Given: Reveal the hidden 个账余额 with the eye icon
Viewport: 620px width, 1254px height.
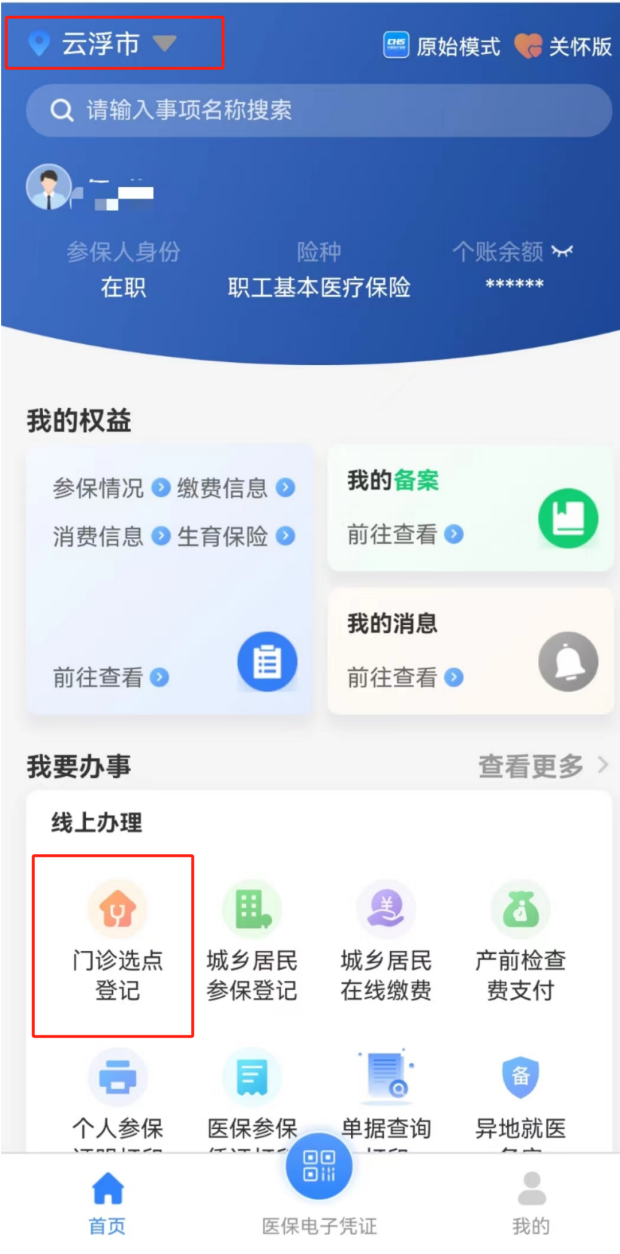Looking at the screenshot, I should 562,252.
